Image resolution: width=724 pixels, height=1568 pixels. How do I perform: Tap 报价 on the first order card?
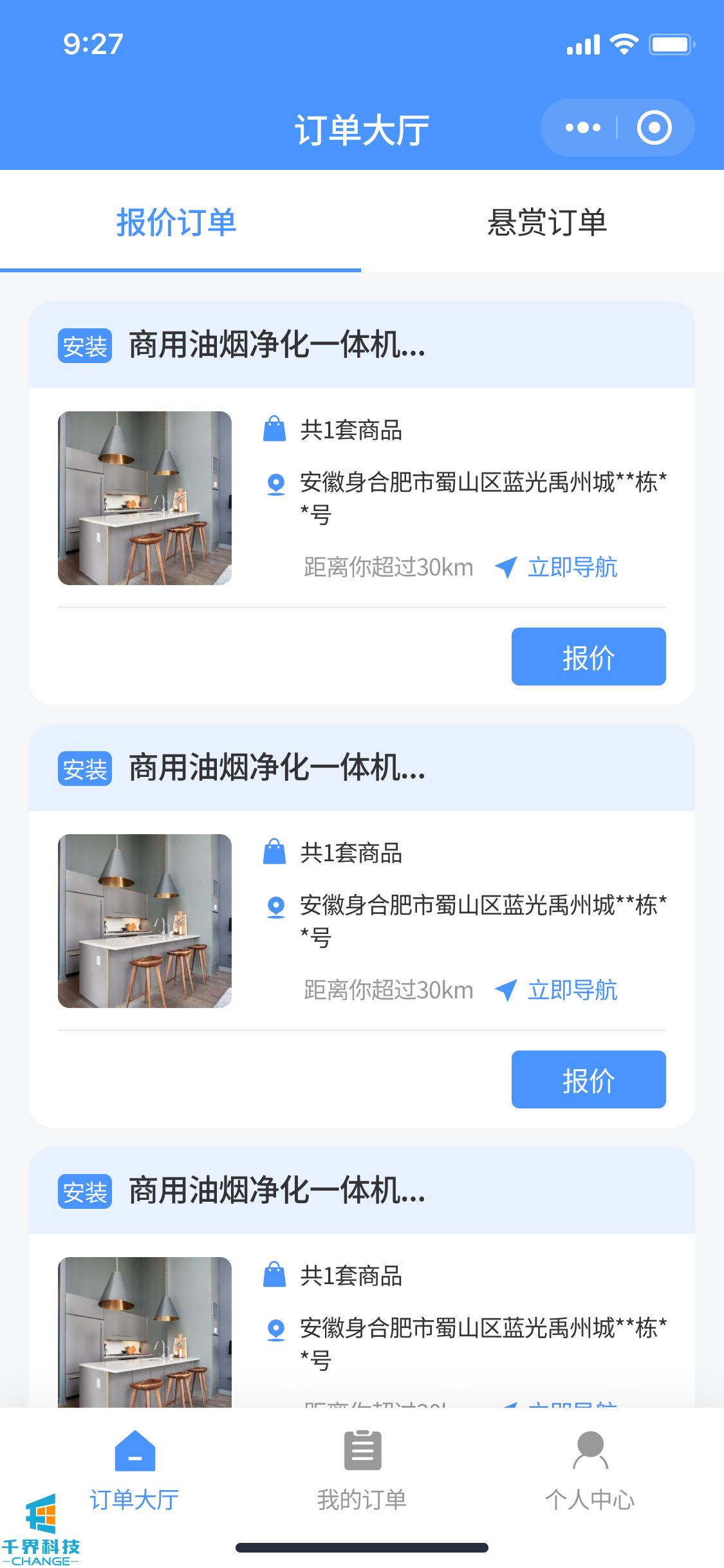tap(588, 657)
